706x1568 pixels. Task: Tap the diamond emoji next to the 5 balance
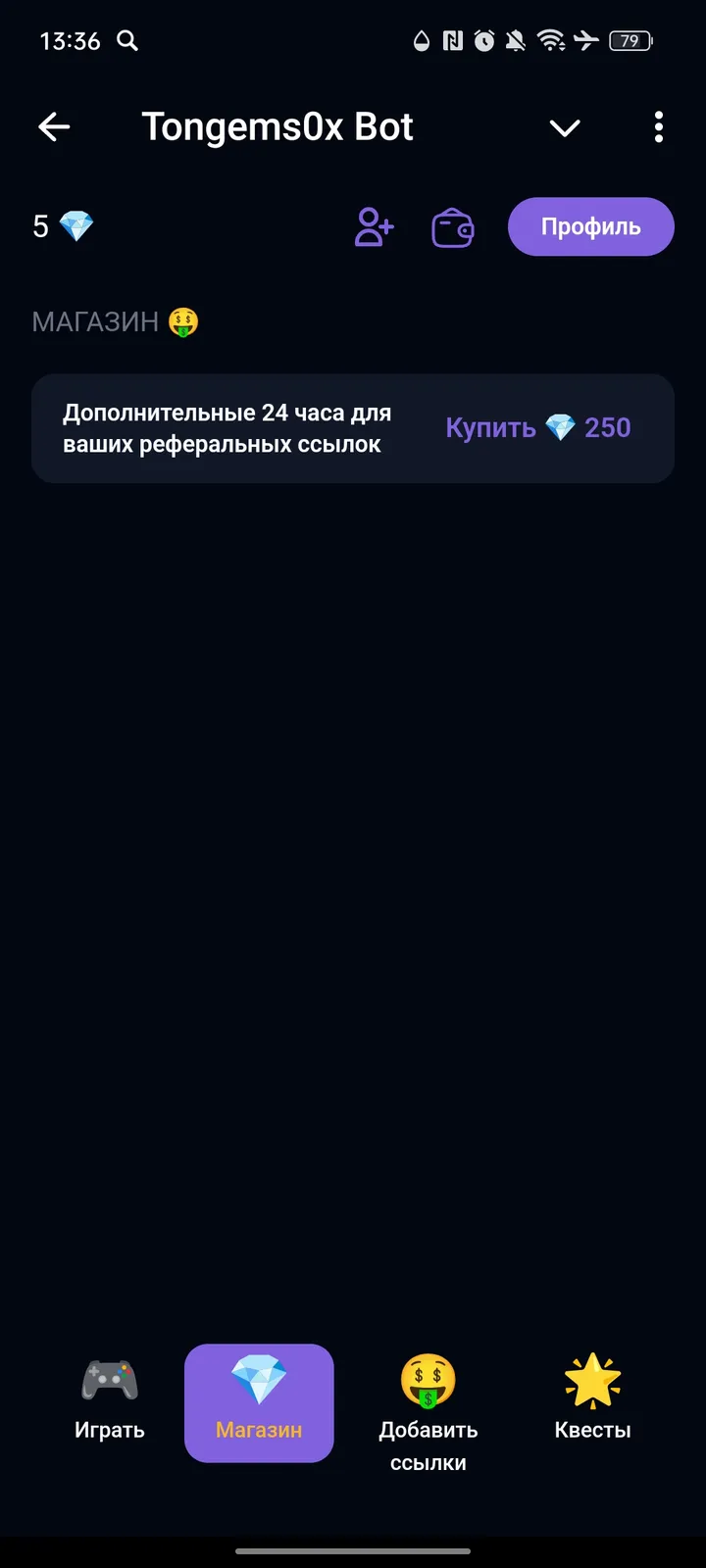pyautogui.click(x=76, y=225)
